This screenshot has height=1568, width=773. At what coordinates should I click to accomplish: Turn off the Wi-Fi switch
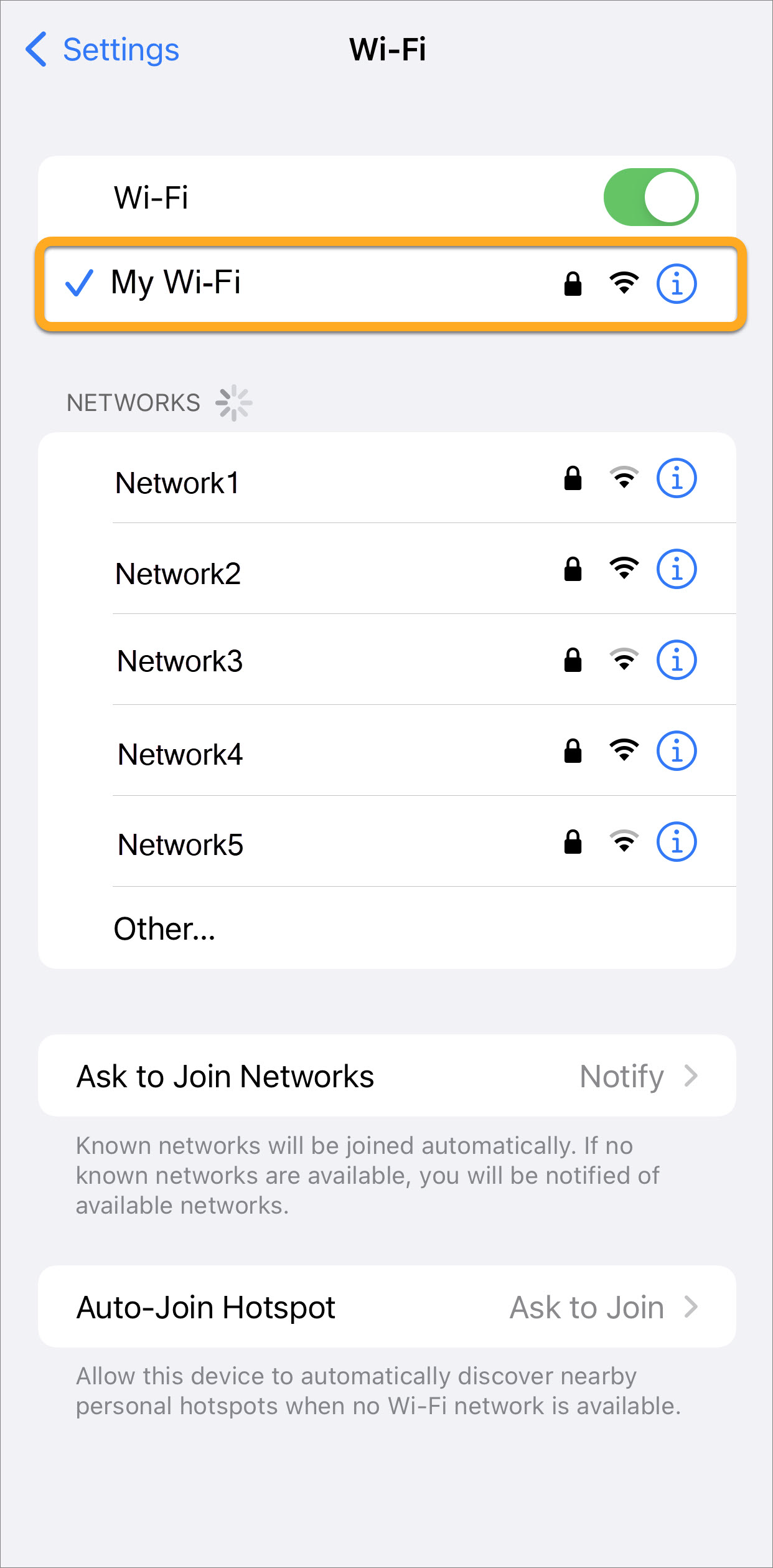pos(650,197)
